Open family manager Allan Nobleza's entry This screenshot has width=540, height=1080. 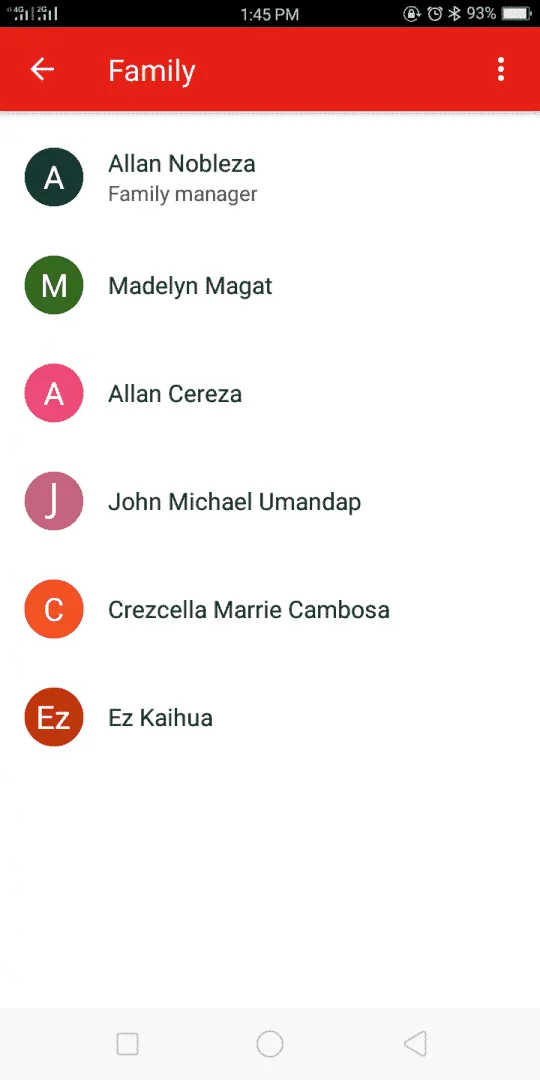[270, 178]
